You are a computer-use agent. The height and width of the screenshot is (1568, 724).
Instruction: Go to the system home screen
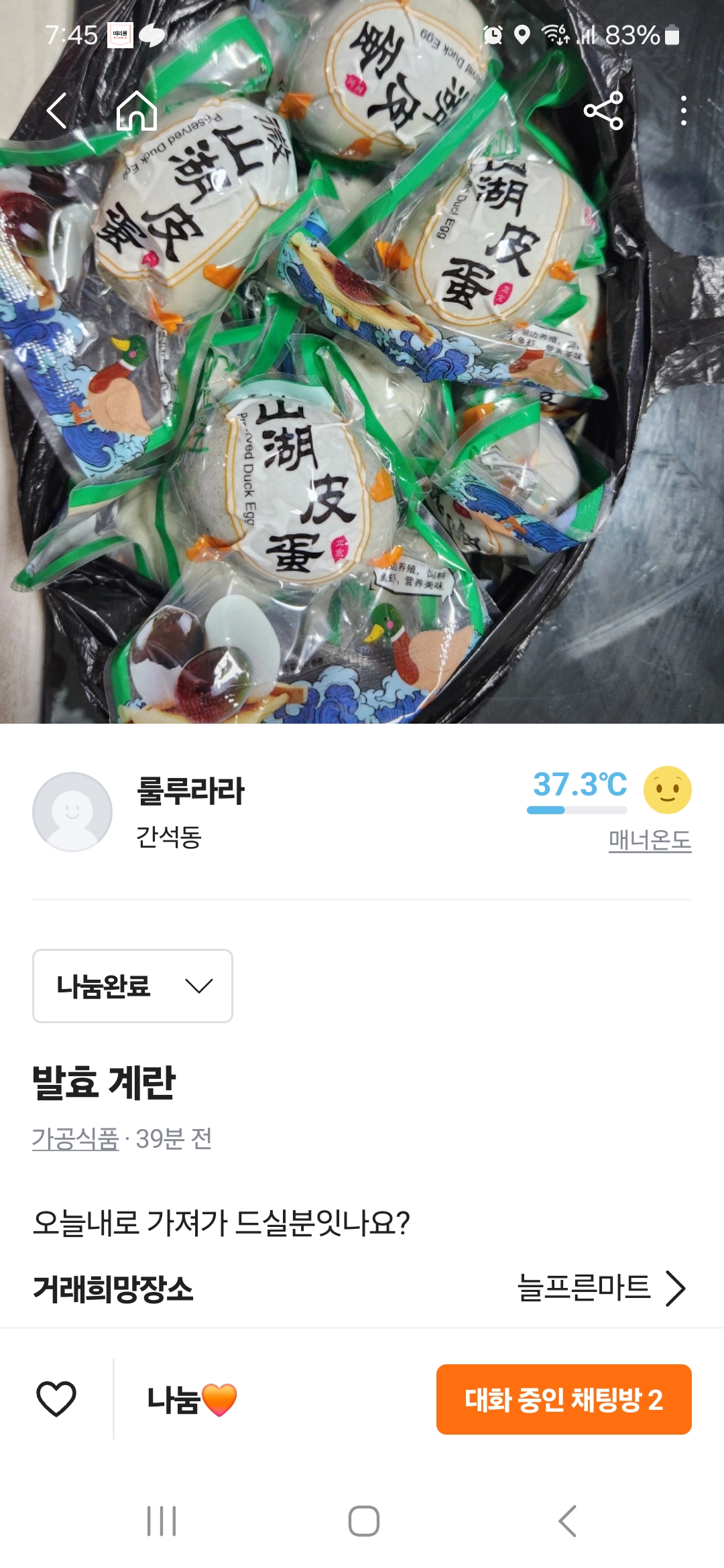(363, 1521)
